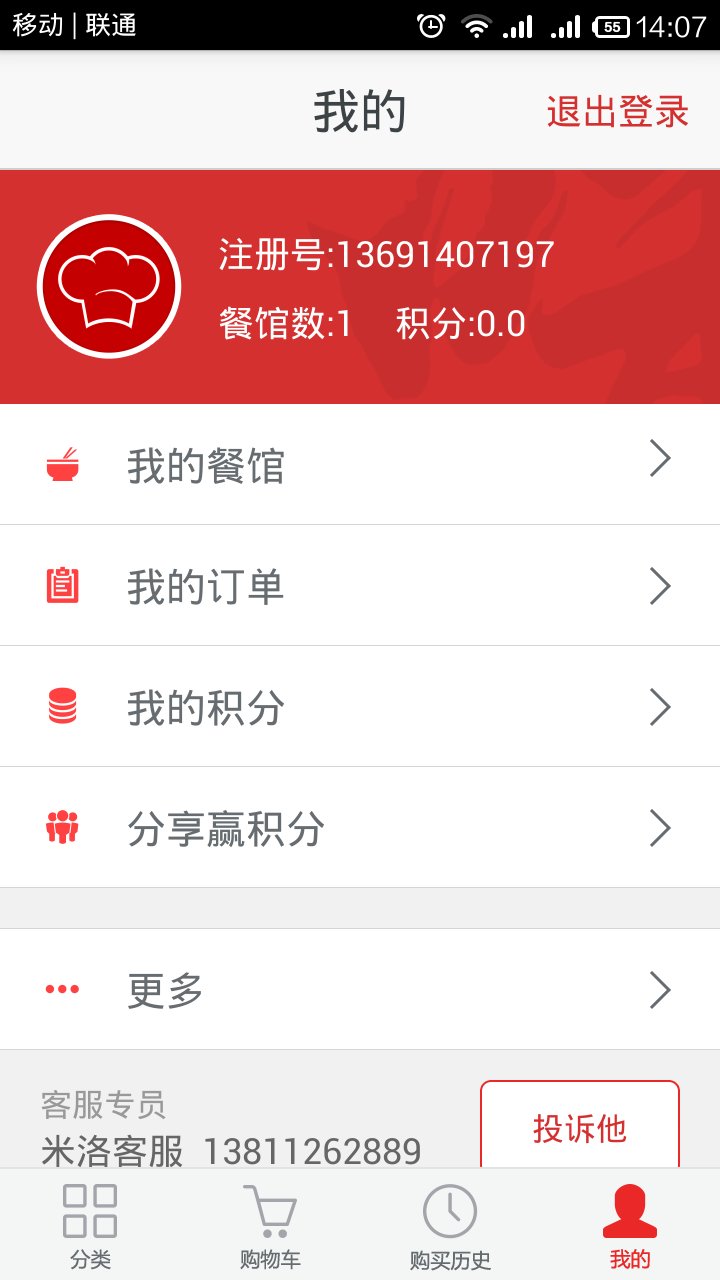The image size is (720, 1280).
Task: Tap 退出登录 to log out
Action: coord(617,111)
